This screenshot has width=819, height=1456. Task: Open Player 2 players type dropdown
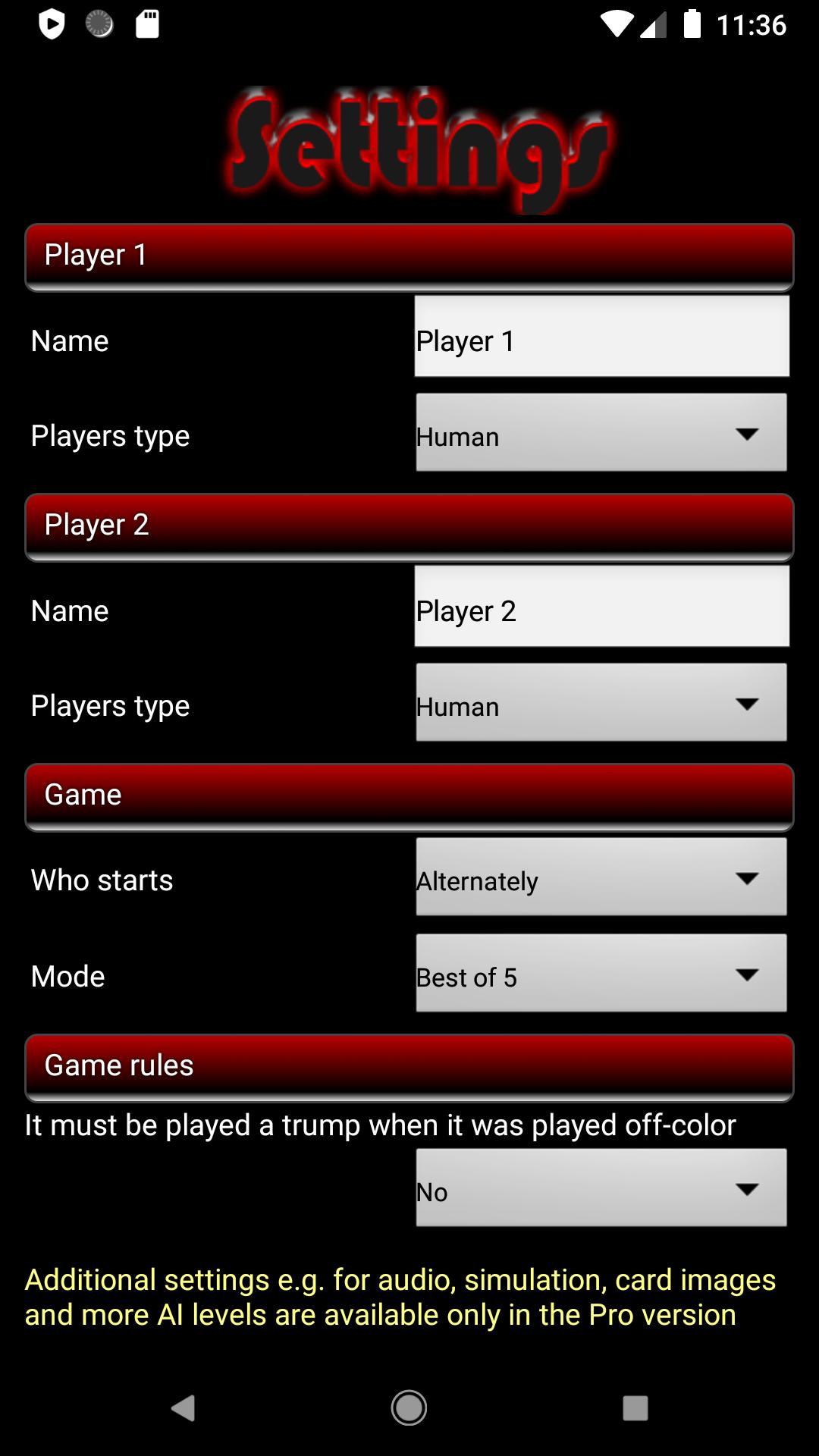click(x=601, y=702)
